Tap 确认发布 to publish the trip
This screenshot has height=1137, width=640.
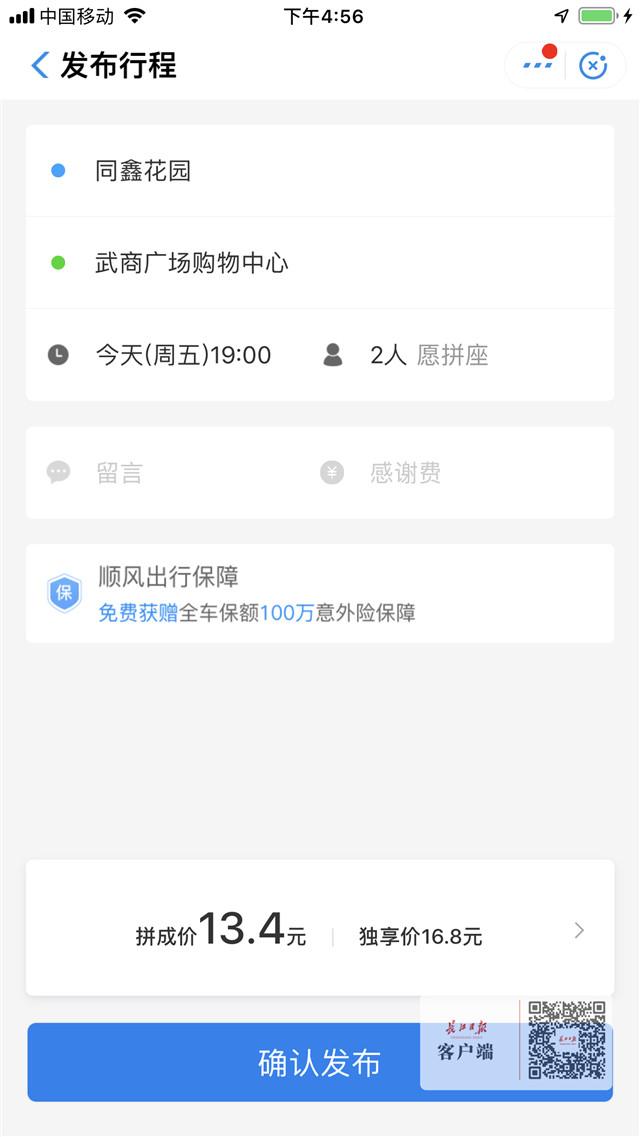tap(320, 1062)
